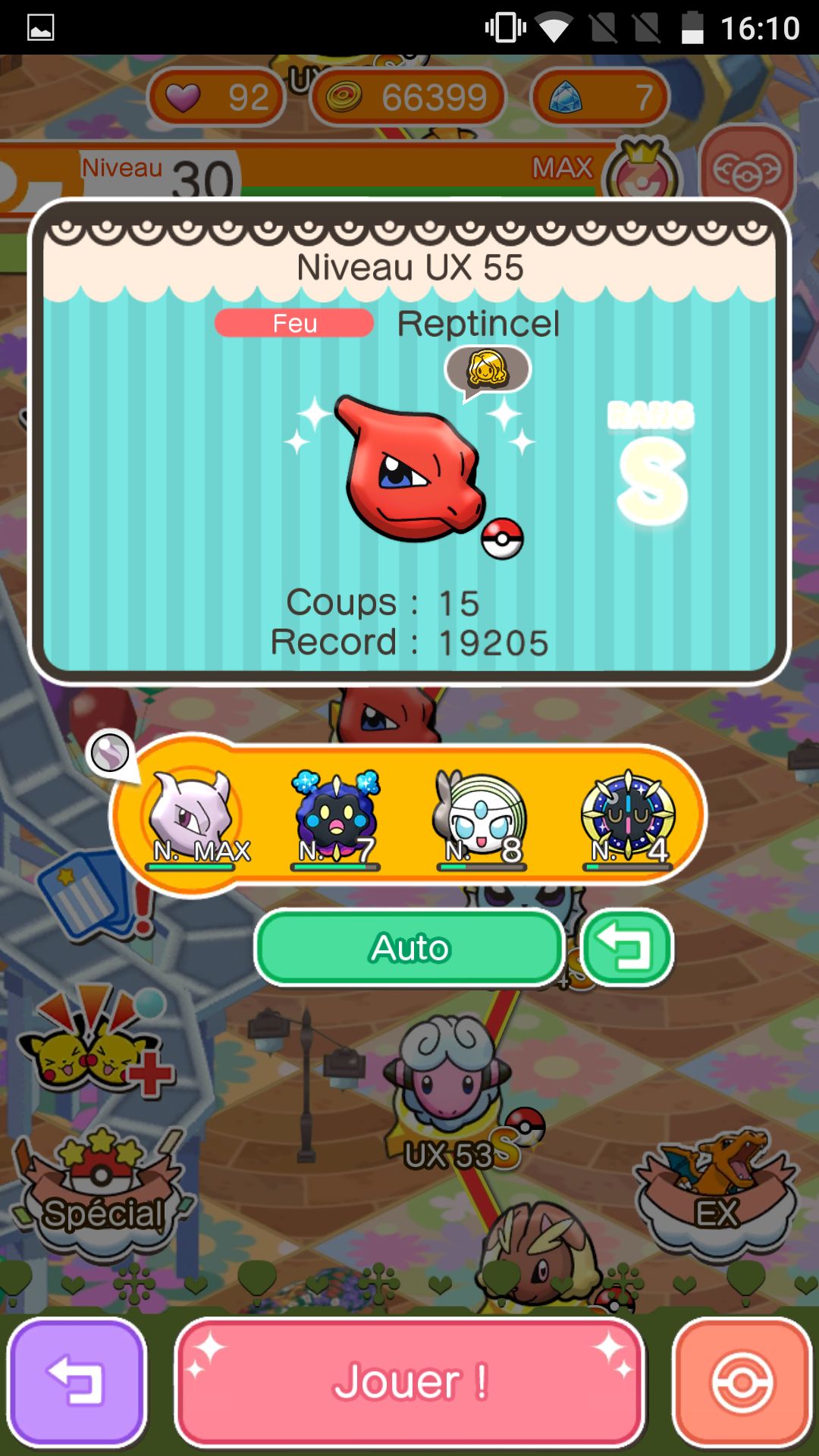Tap the Auto team selection button
The width and height of the screenshot is (819, 1456).
(x=409, y=948)
